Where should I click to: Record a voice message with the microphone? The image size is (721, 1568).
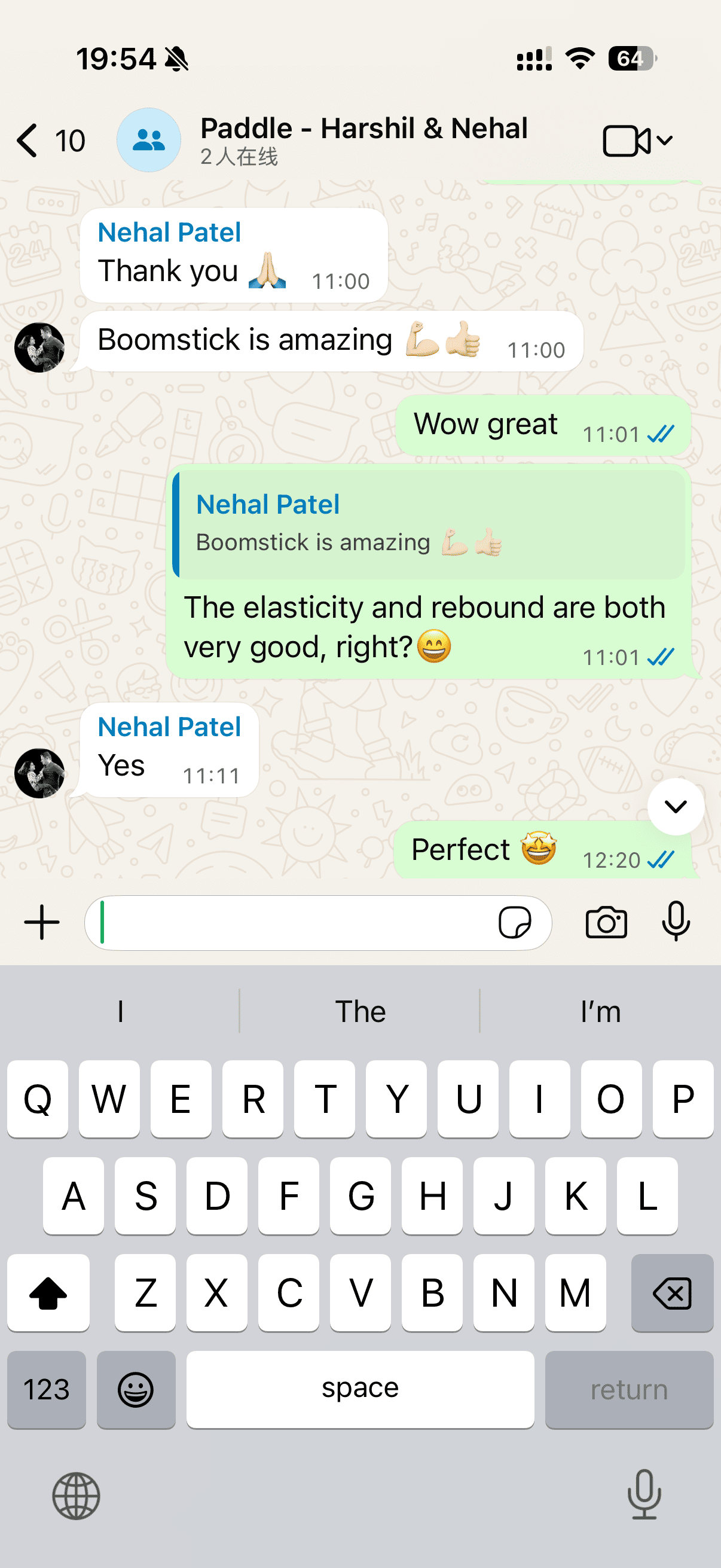(x=676, y=922)
